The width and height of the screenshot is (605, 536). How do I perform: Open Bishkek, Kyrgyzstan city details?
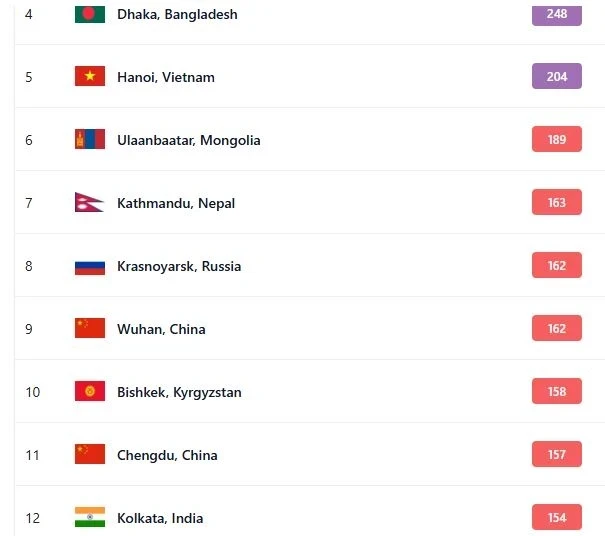179,392
